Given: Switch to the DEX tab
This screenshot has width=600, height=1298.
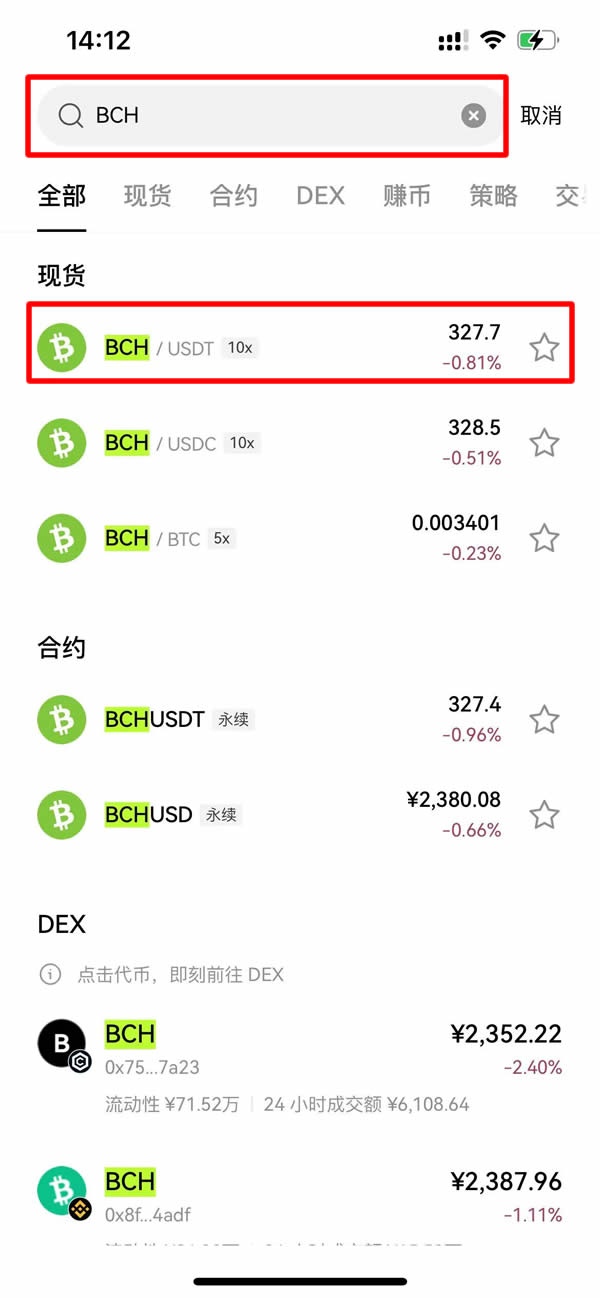Looking at the screenshot, I should tap(320, 196).
